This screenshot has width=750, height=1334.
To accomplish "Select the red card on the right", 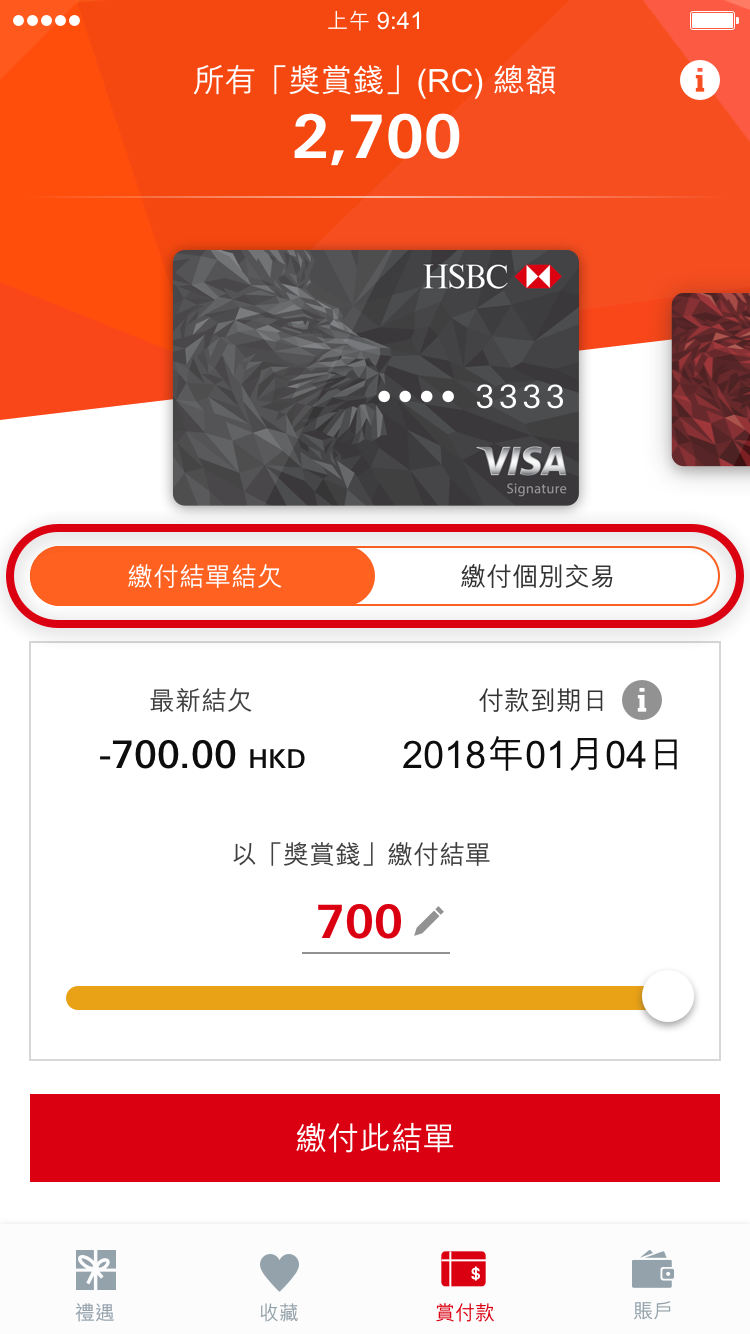I will [712, 379].
